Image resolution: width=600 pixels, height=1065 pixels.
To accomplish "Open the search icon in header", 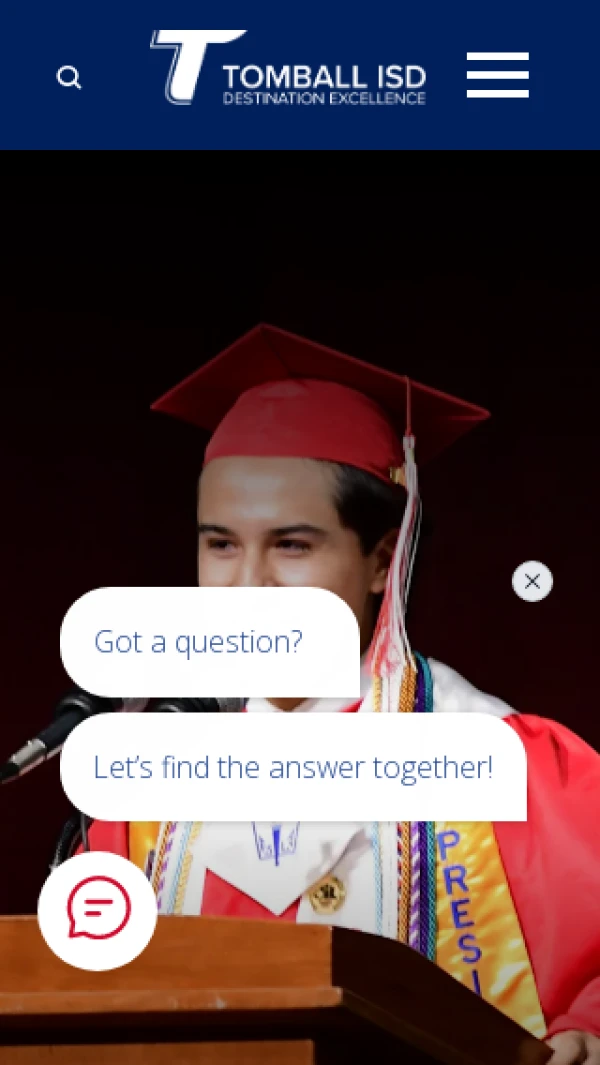I will [69, 77].
